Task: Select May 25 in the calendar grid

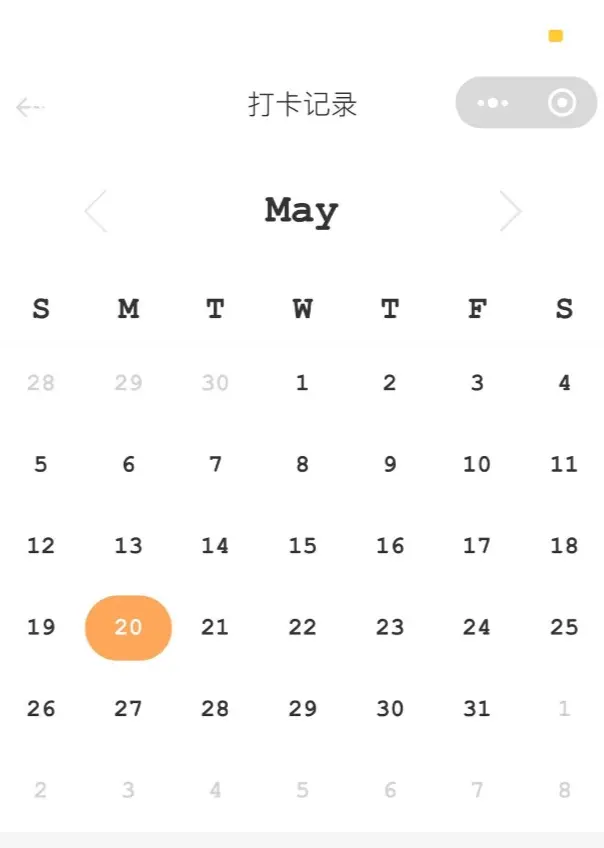Action: pyautogui.click(x=564, y=628)
